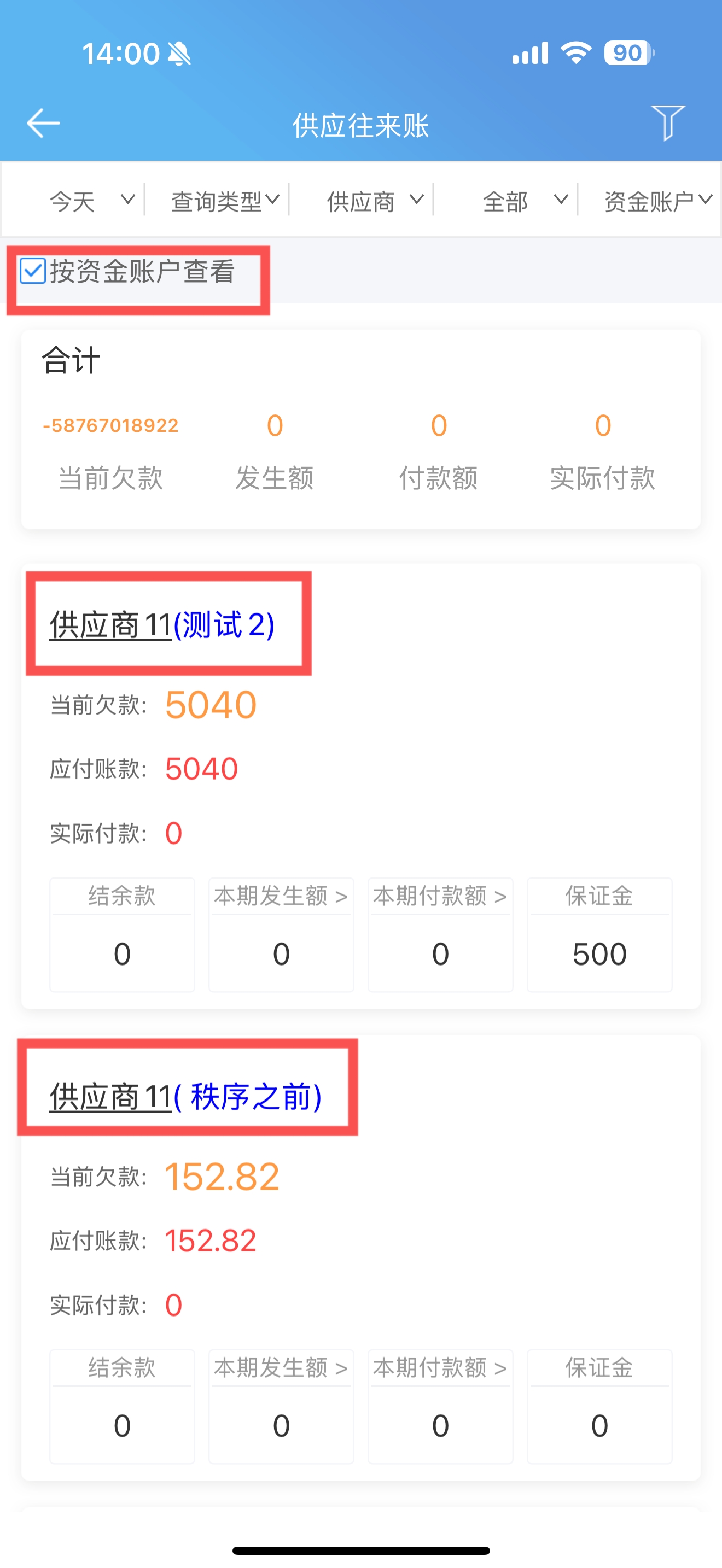The image size is (722, 1568).
Task: Expand the 今天 date dropdown
Action: tap(92, 200)
